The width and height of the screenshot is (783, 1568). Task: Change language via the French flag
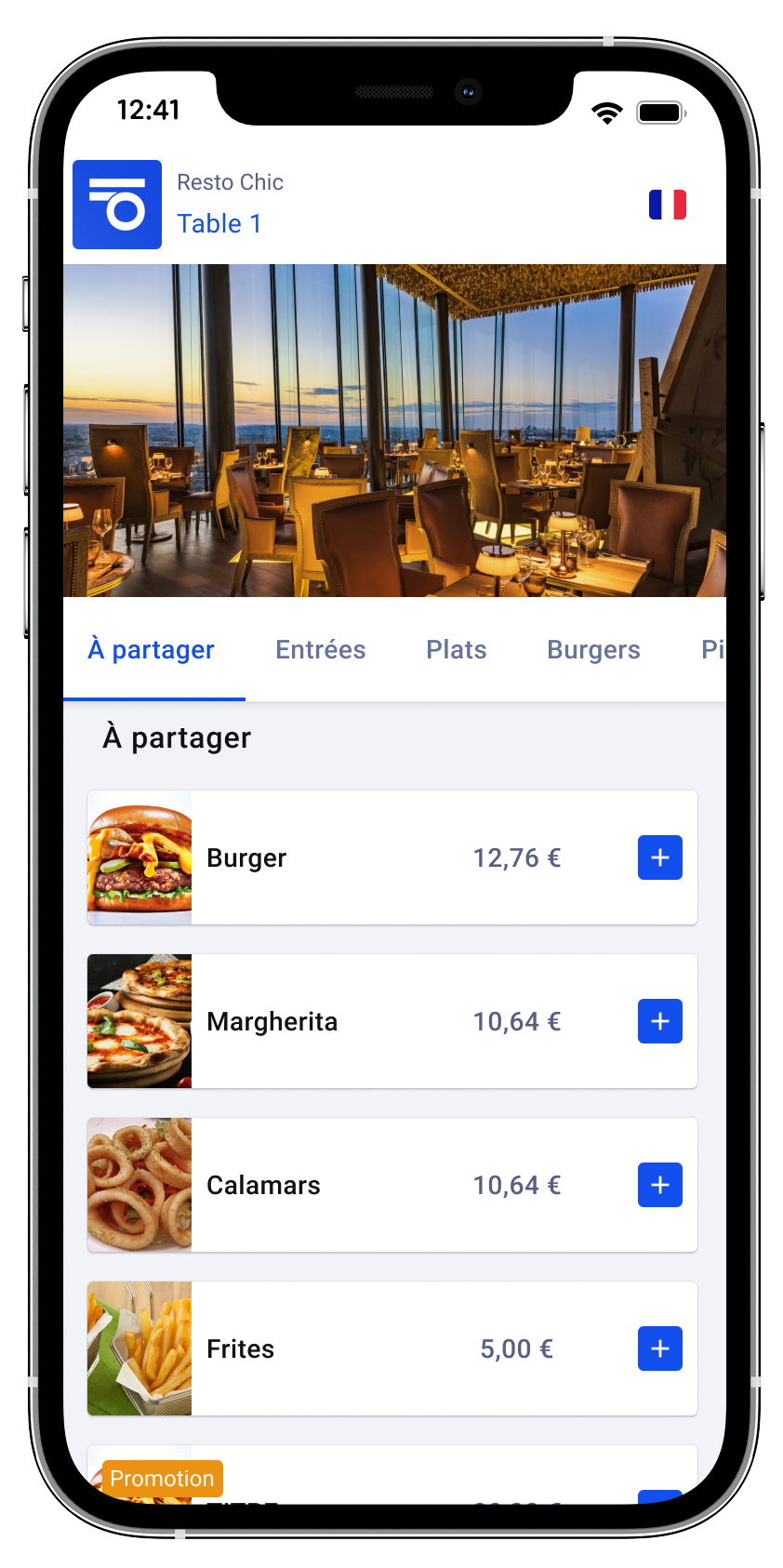[667, 205]
